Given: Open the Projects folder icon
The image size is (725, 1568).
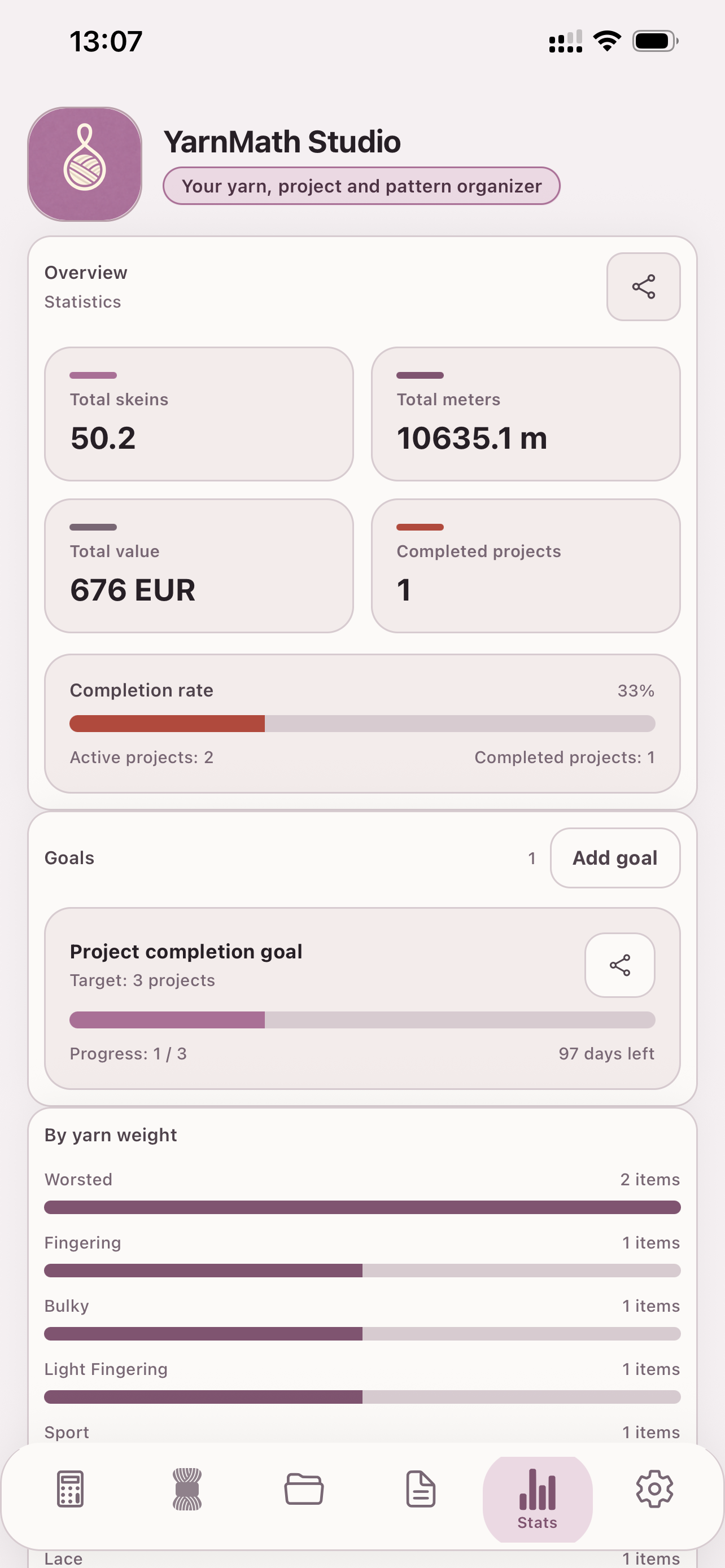Looking at the screenshot, I should (303, 1490).
